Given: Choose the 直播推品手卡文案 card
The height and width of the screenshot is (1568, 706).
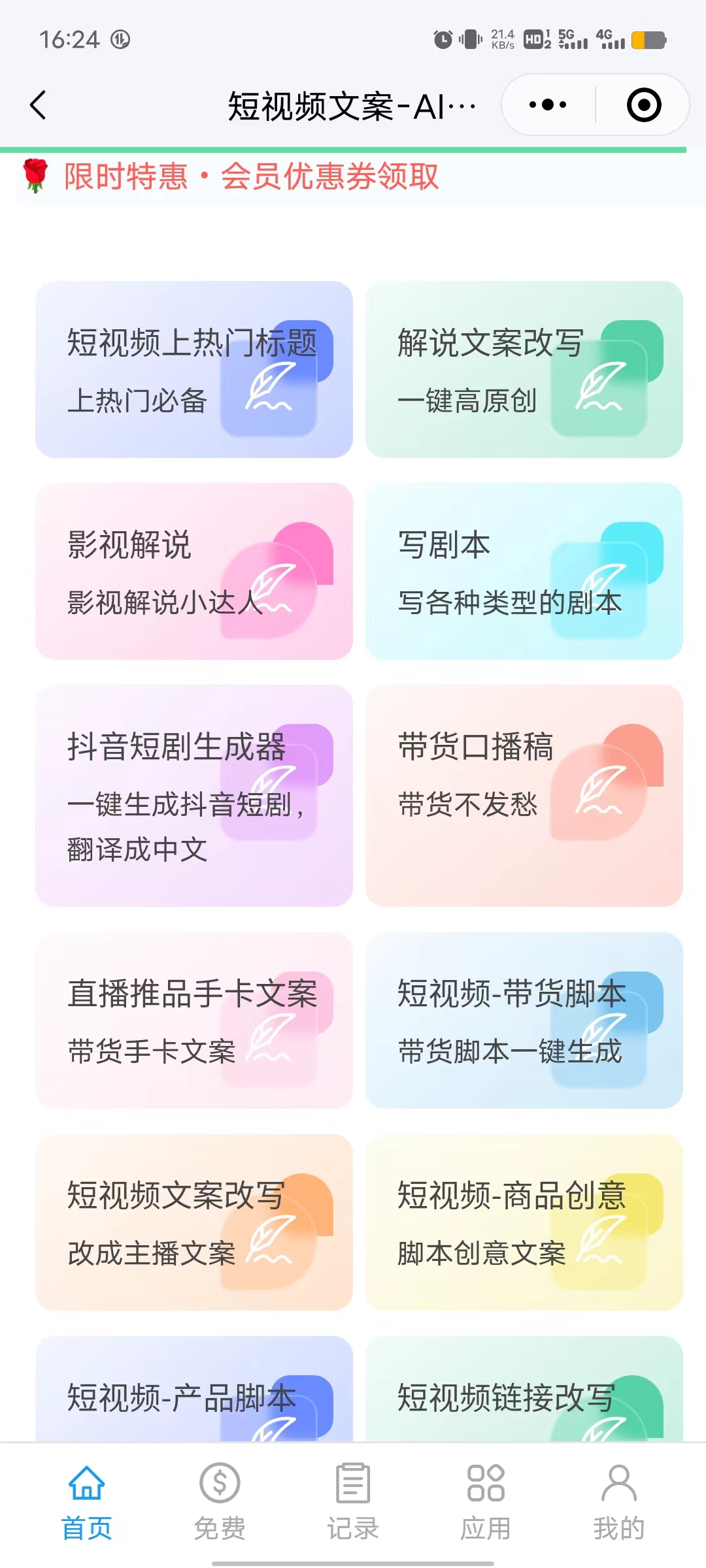Looking at the screenshot, I should tap(194, 1020).
